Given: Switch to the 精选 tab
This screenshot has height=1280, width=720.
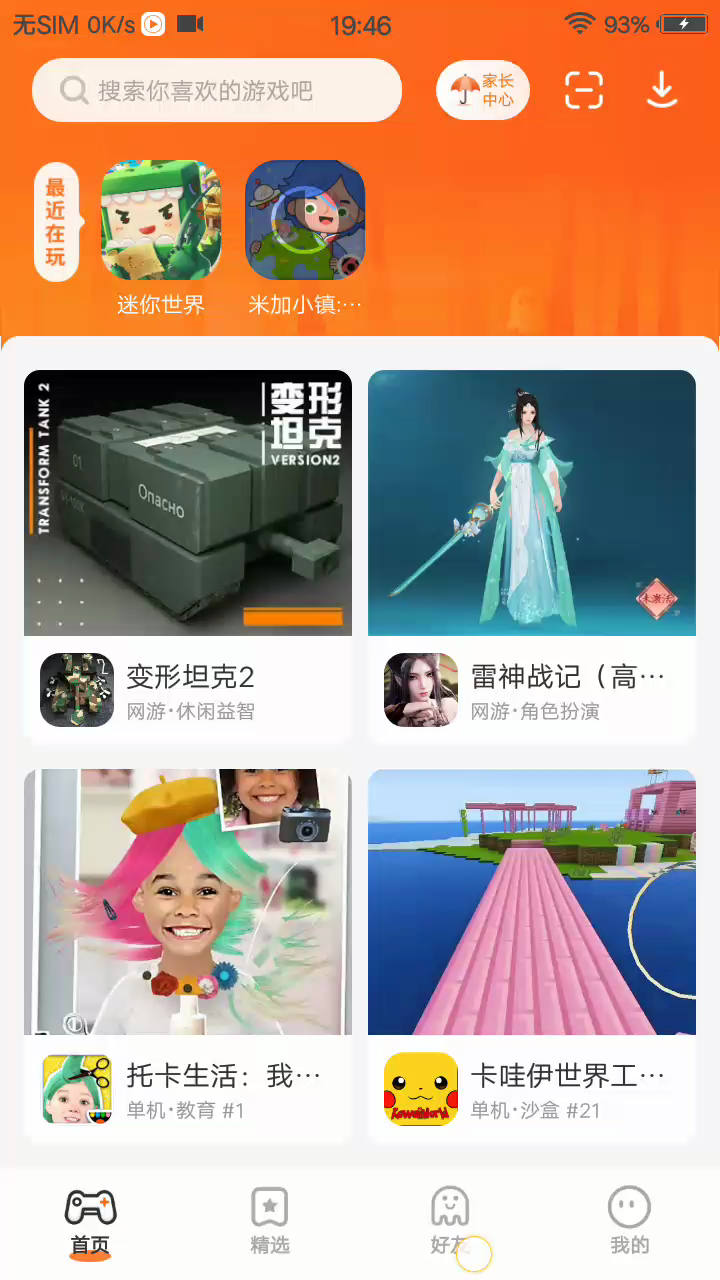Looking at the screenshot, I should pyautogui.click(x=270, y=1221).
